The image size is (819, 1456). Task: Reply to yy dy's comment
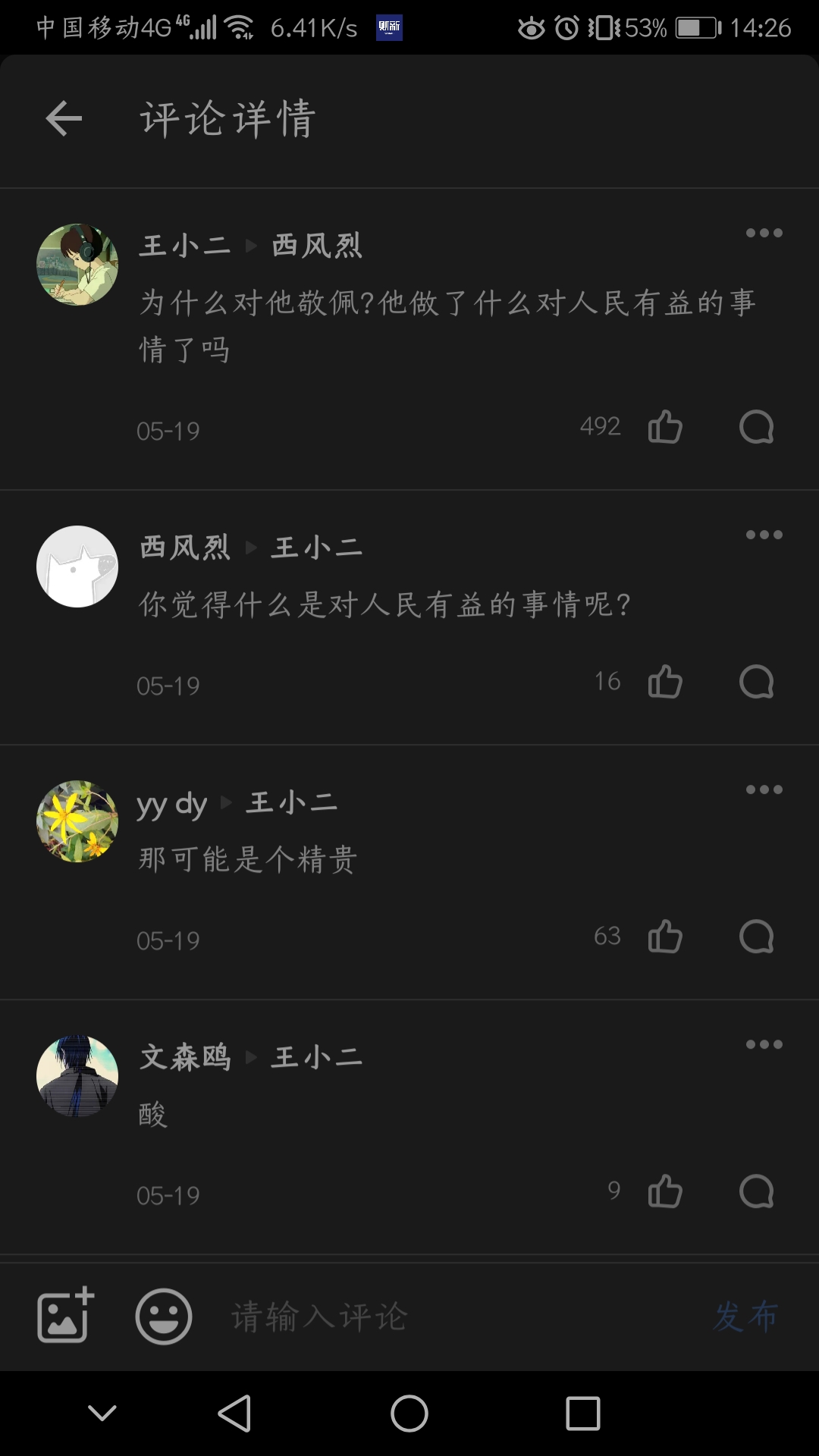click(756, 937)
